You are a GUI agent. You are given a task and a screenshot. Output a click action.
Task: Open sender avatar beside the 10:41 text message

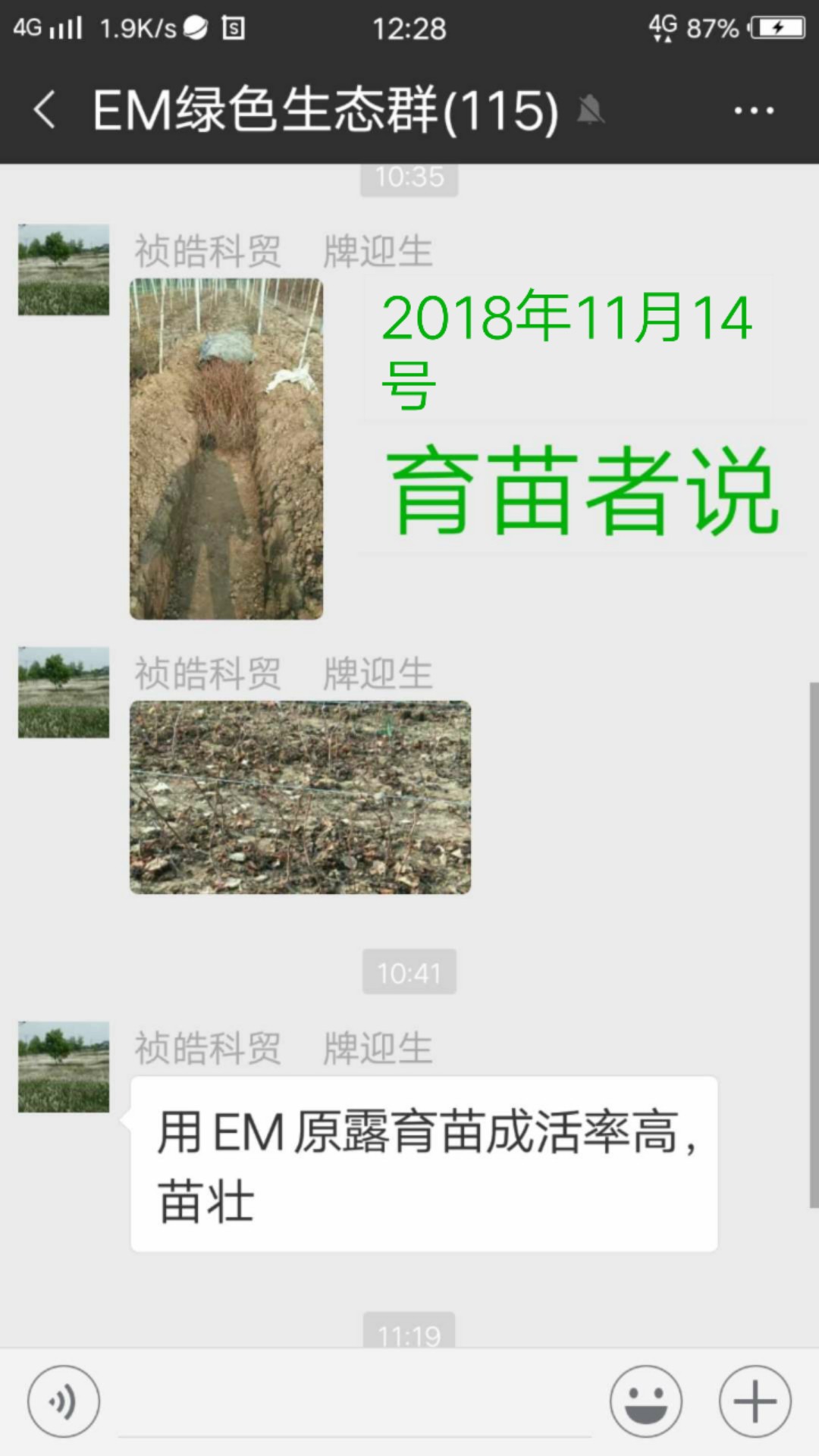pyautogui.click(x=64, y=1067)
